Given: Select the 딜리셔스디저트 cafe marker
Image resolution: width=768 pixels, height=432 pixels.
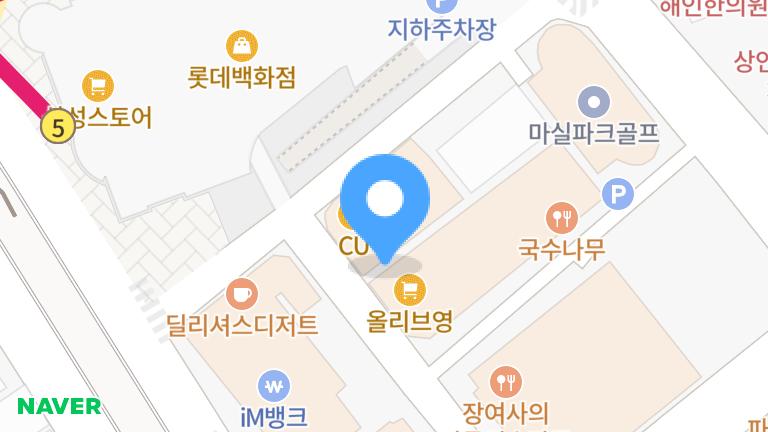Looking at the screenshot, I should pos(240,294).
